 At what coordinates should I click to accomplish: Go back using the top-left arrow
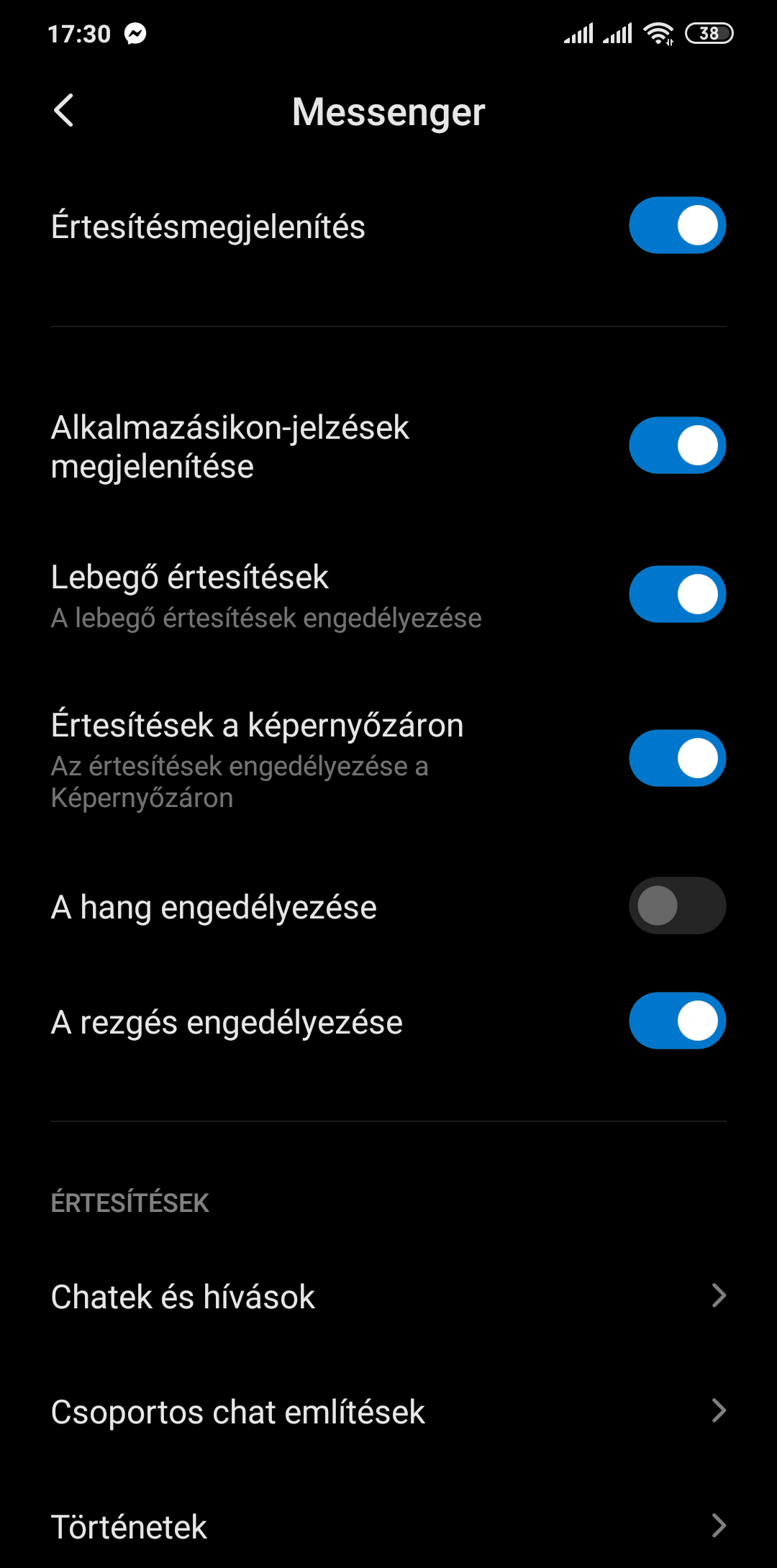[64, 111]
